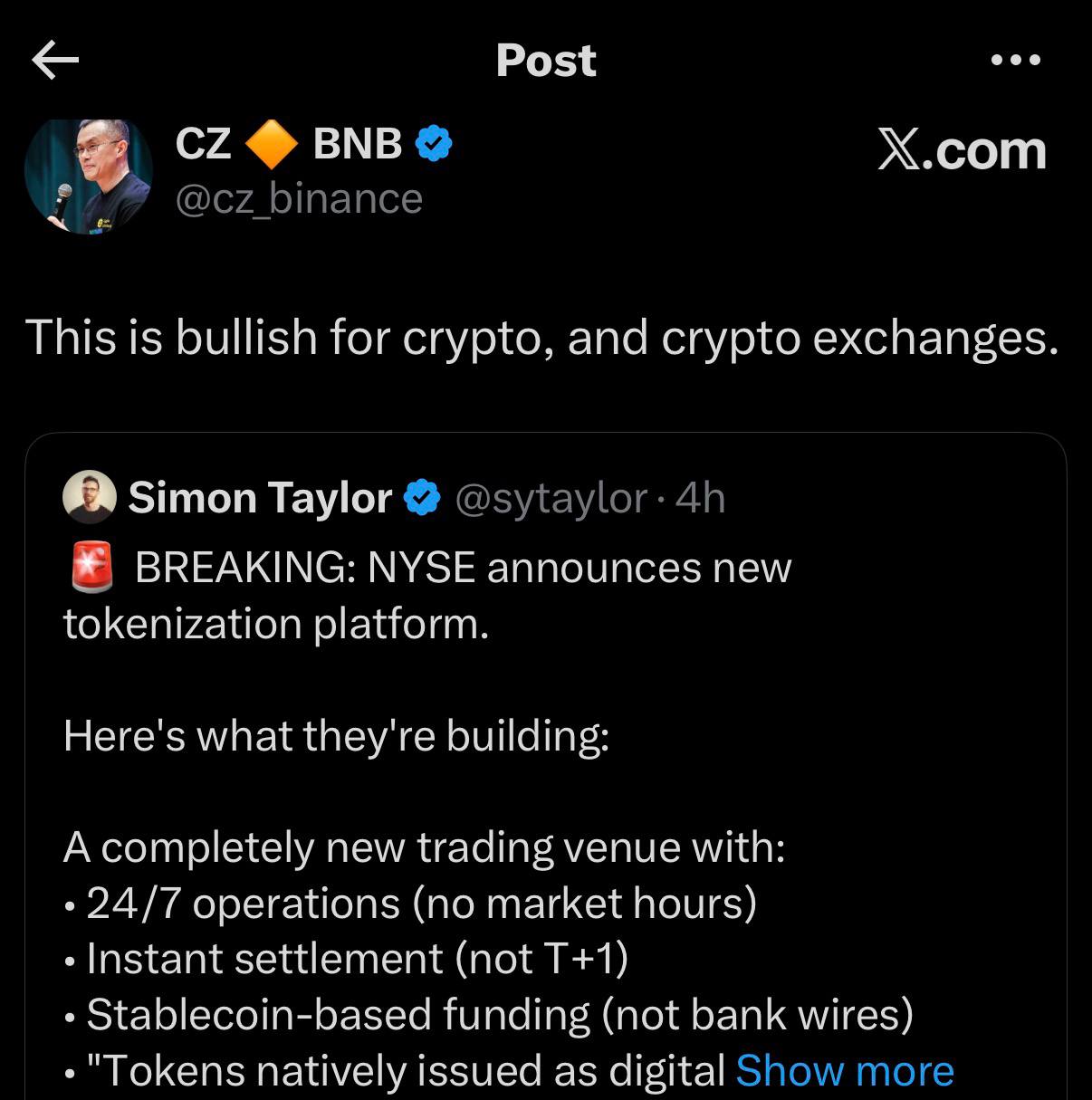Expand the quoted post with Show more

[x=844, y=1071]
